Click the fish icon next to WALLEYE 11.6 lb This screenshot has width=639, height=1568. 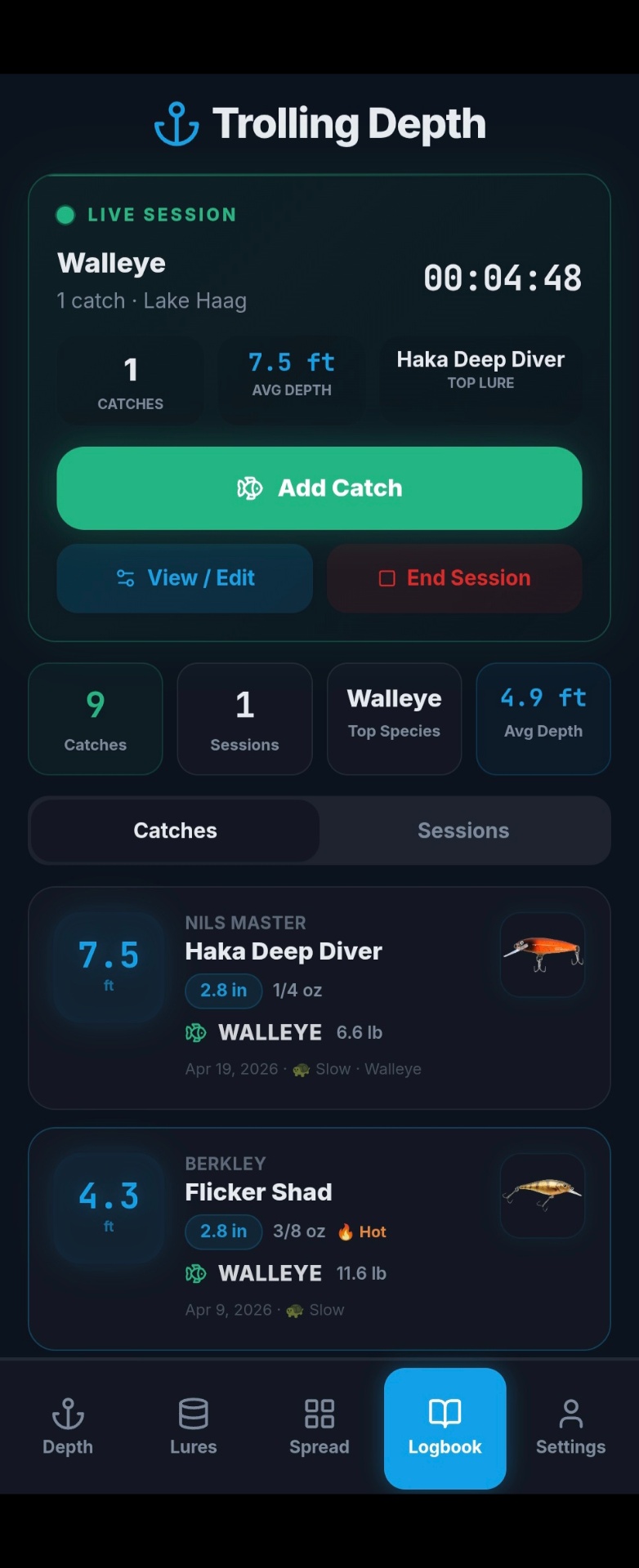pos(196,1272)
